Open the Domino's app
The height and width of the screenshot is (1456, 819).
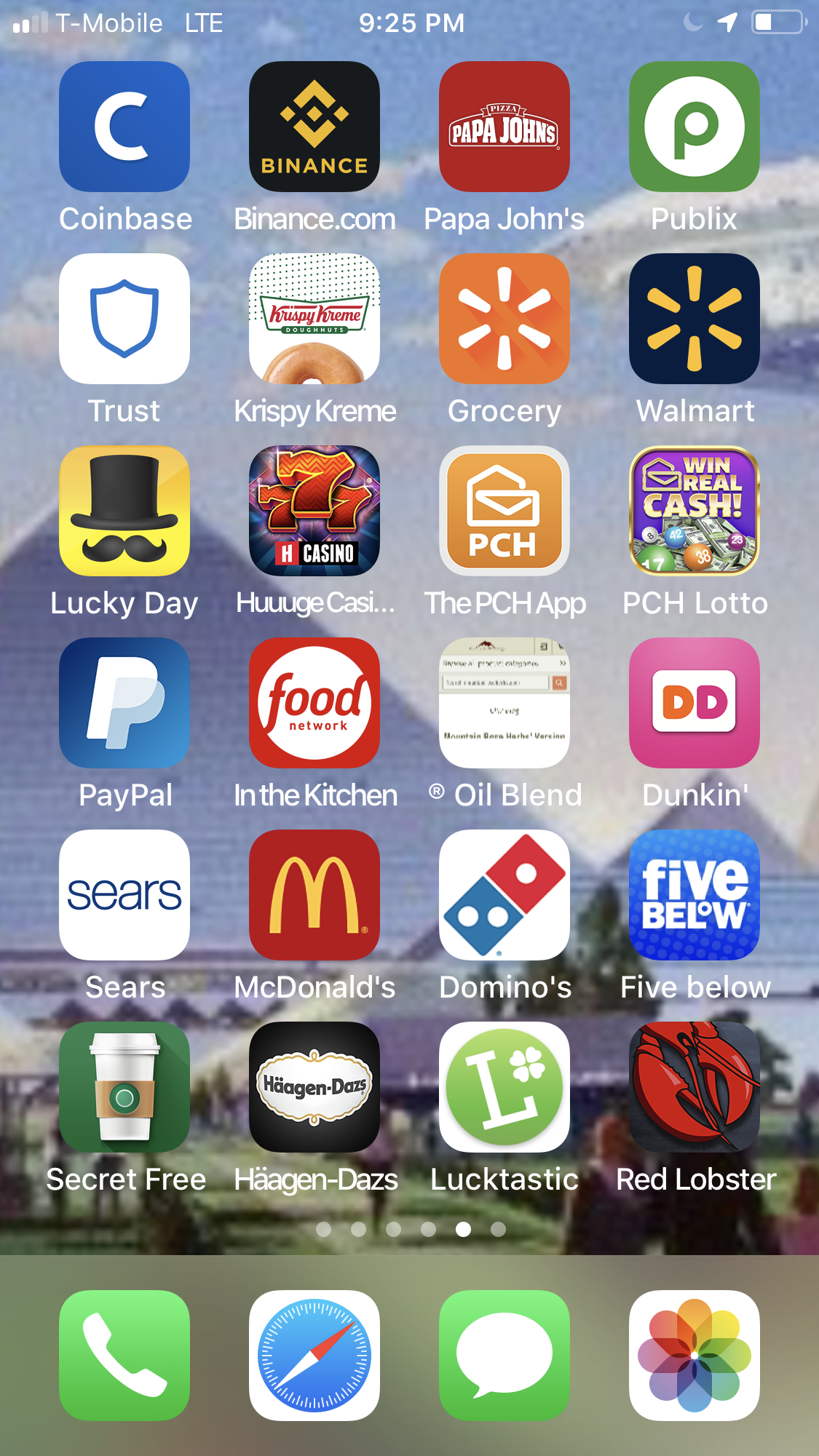pos(505,895)
